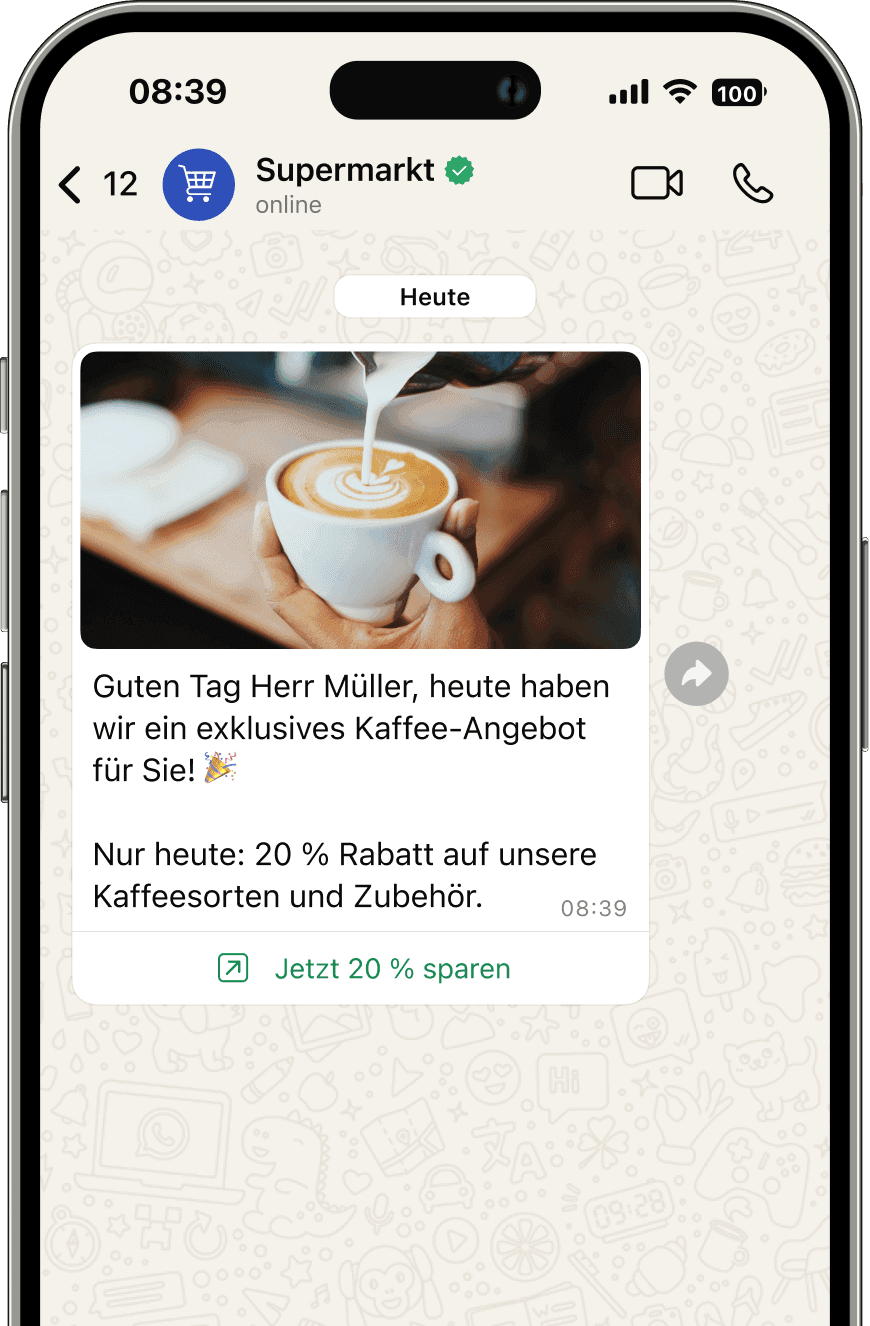Open the coffee image in the message
This screenshot has height=1326, width=870.
tap(360, 500)
